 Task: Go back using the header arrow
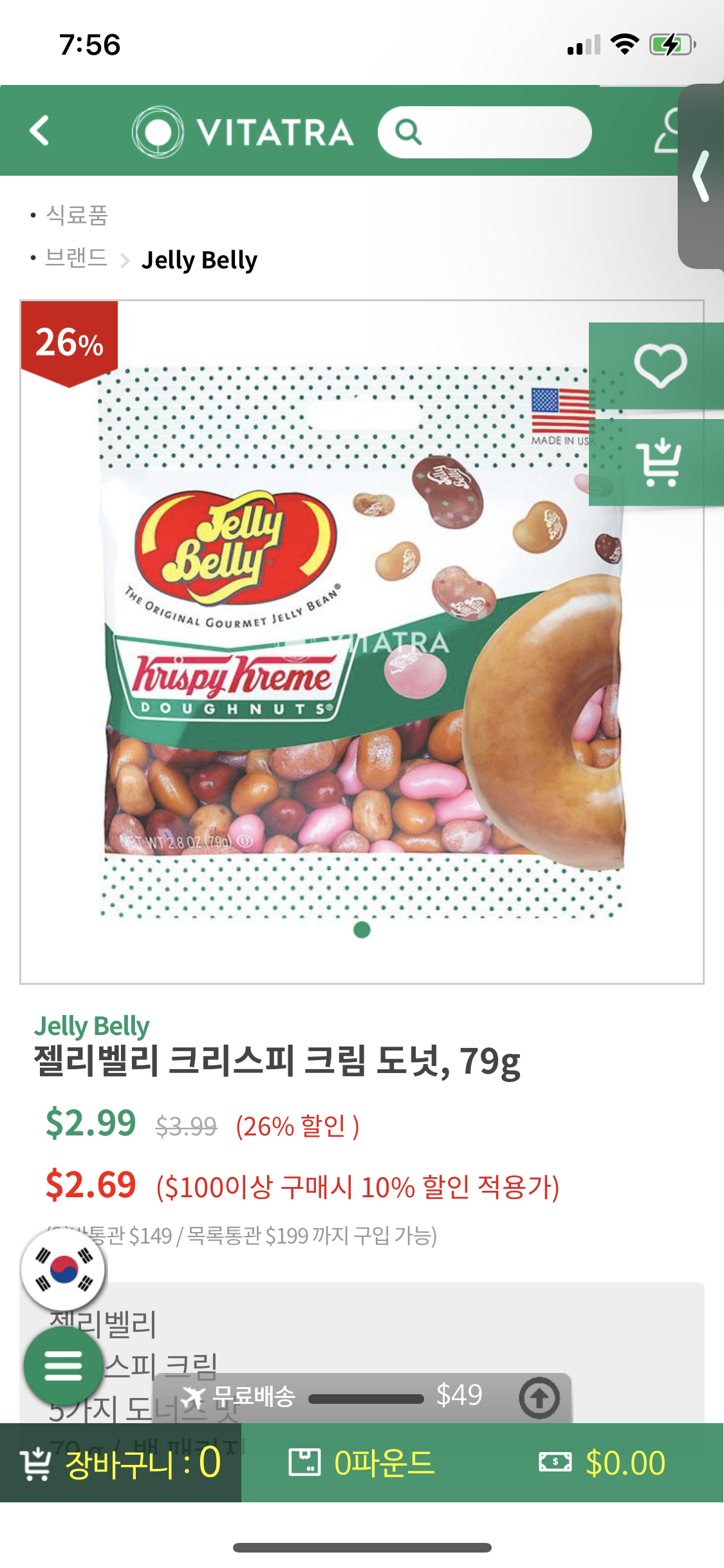pos(40,131)
